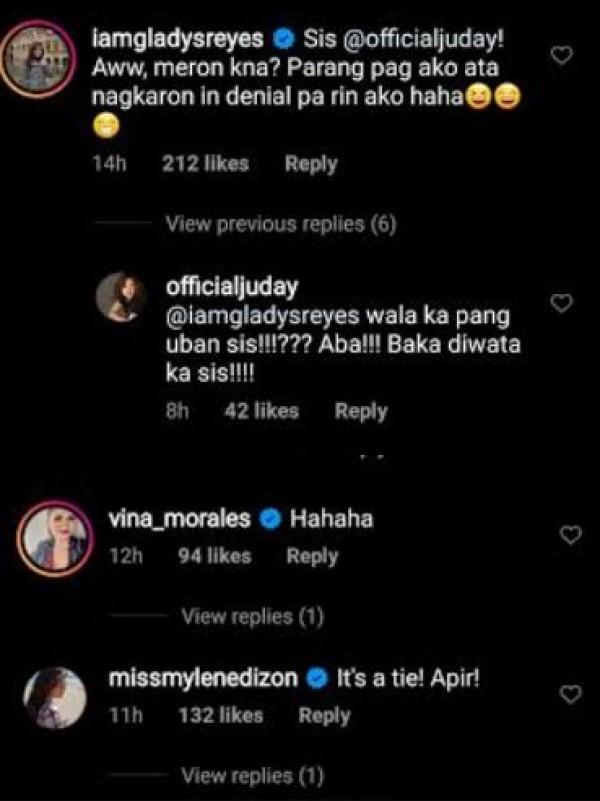This screenshot has width=600, height=801.
Task: View previous replies (6)
Action: pyautogui.click(x=280, y=225)
